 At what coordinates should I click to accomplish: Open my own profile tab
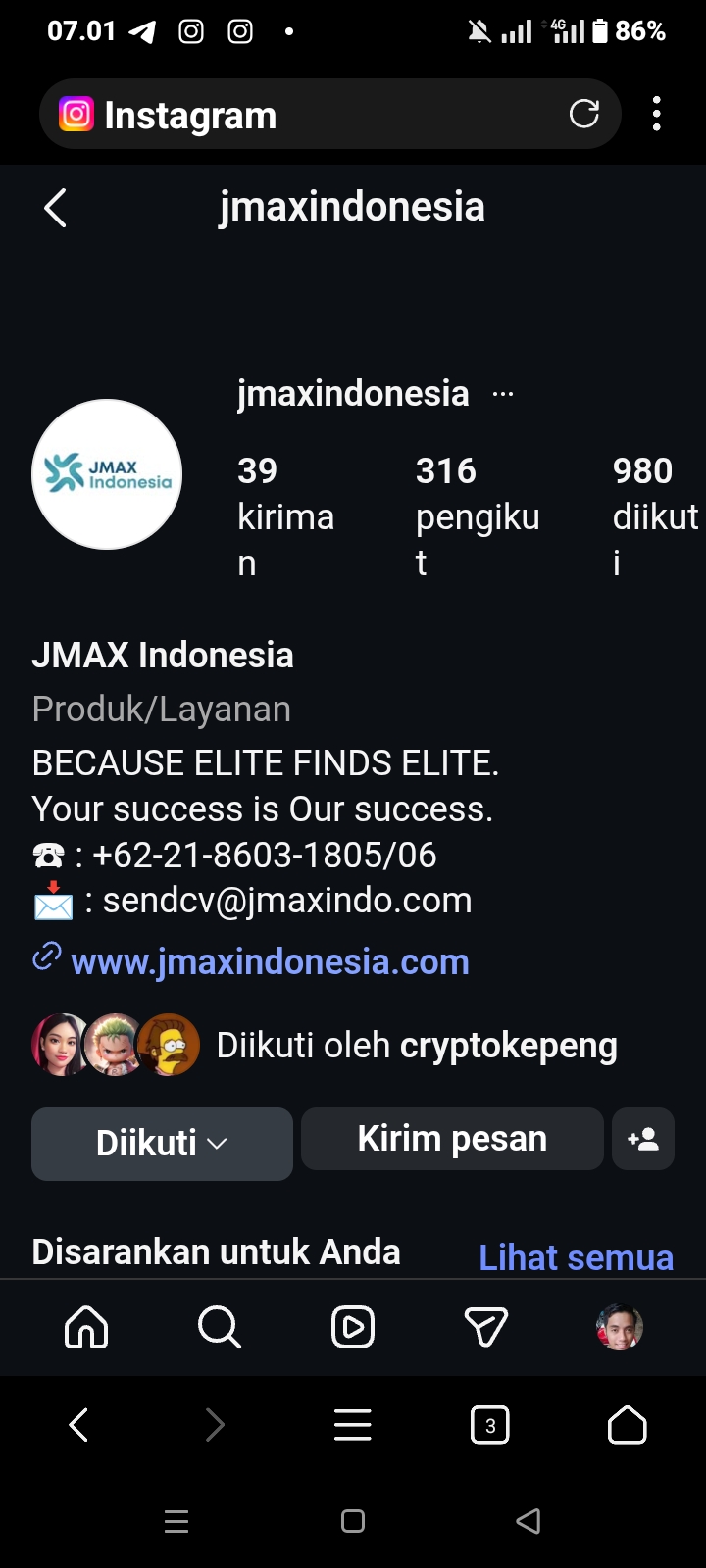619,1328
